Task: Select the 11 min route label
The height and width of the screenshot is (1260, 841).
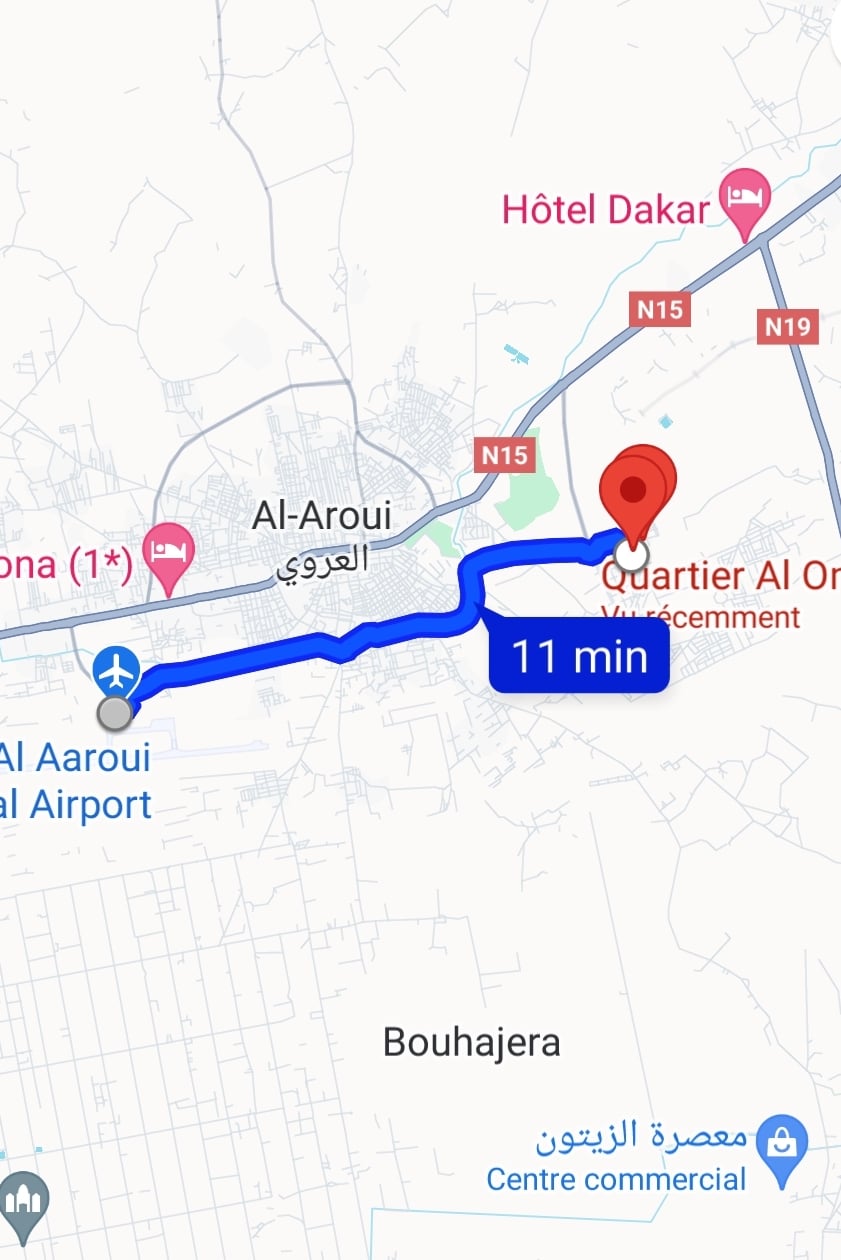Action: (x=579, y=656)
